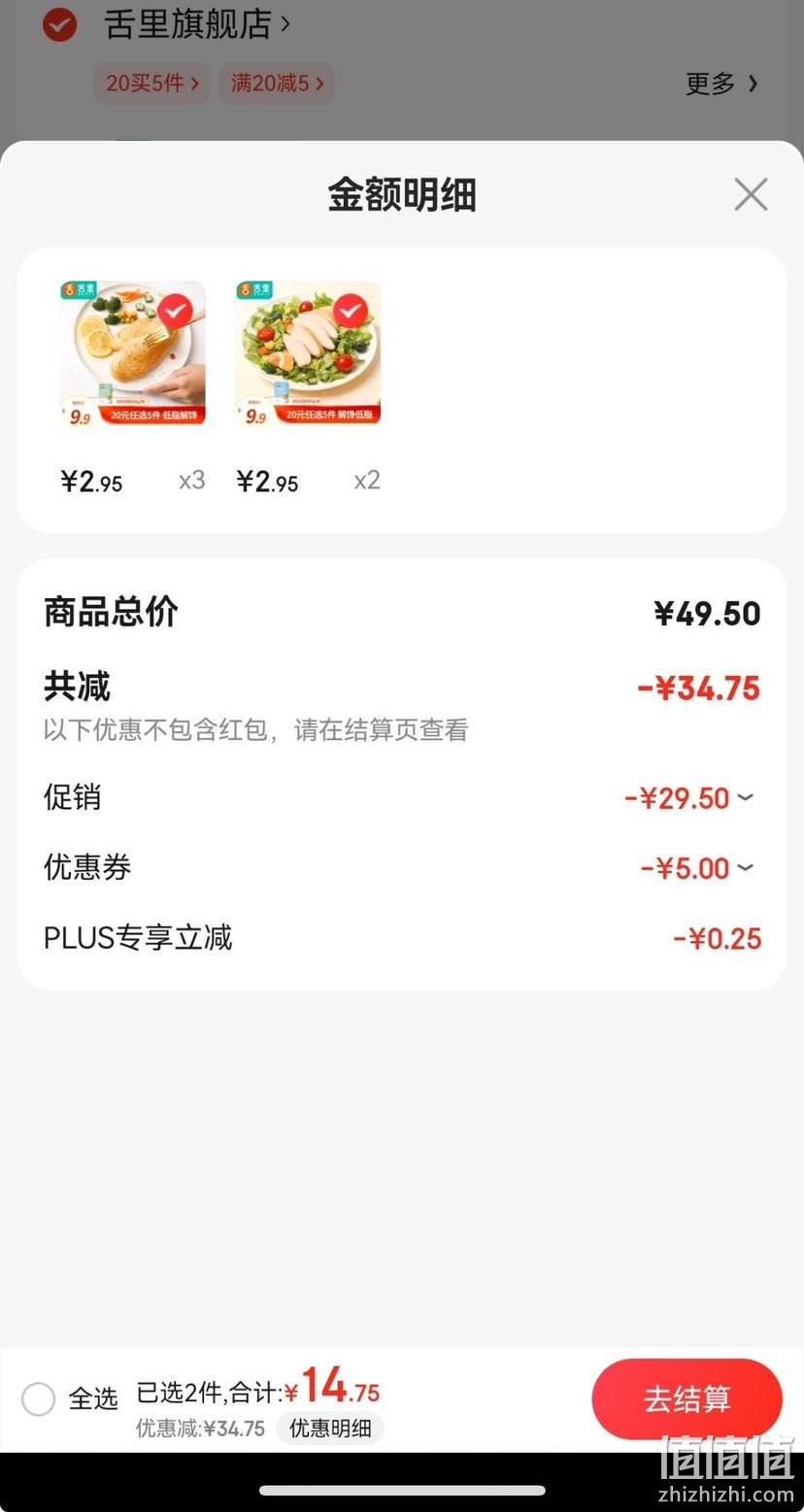Tap the 满20减5 coupon chip
The width and height of the screenshot is (804, 1512).
pyautogui.click(x=277, y=84)
